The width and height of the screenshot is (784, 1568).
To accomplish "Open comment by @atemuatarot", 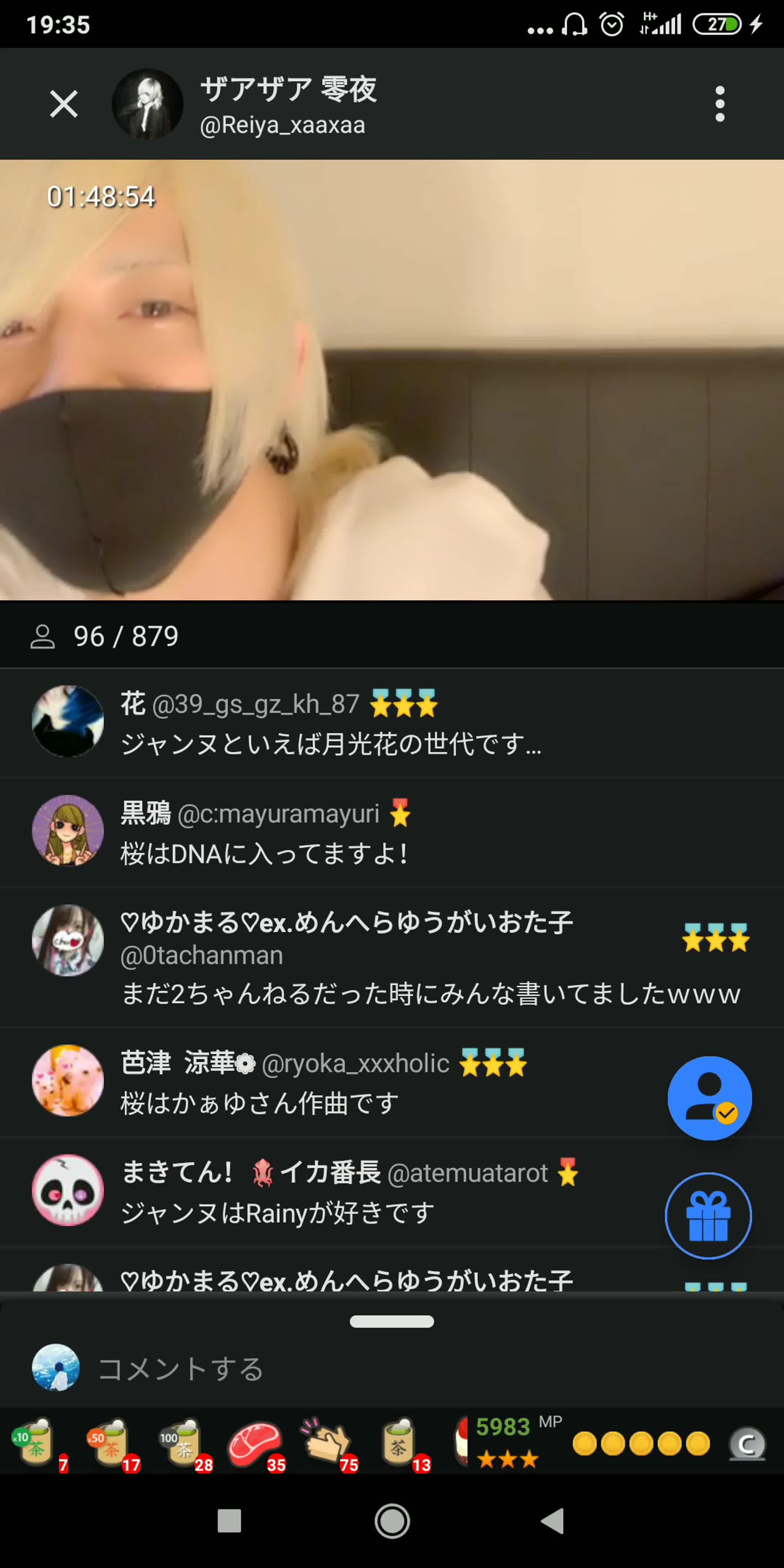I will click(392, 1191).
